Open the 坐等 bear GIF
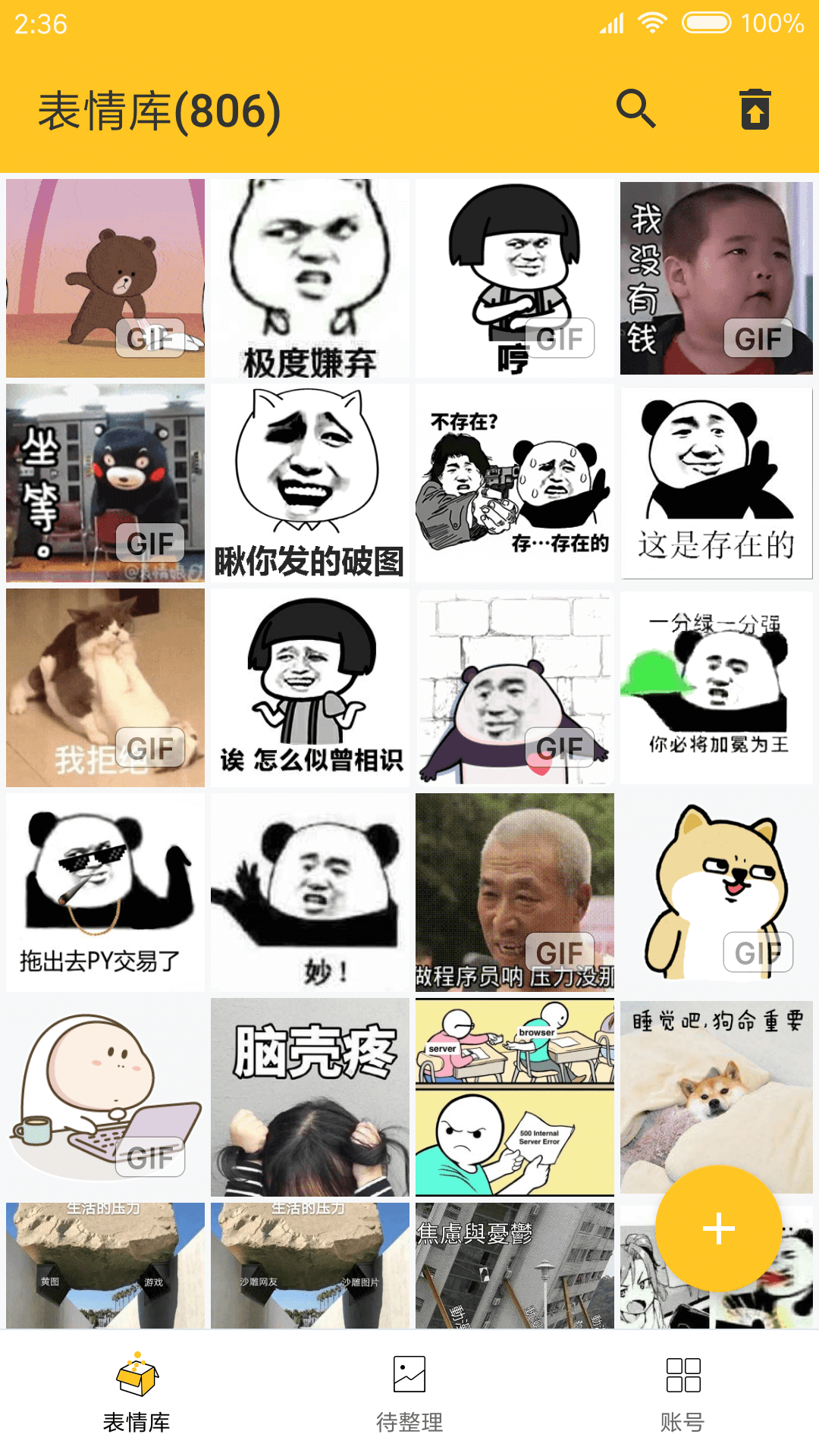The image size is (819, 1456). tap(105, 483)
